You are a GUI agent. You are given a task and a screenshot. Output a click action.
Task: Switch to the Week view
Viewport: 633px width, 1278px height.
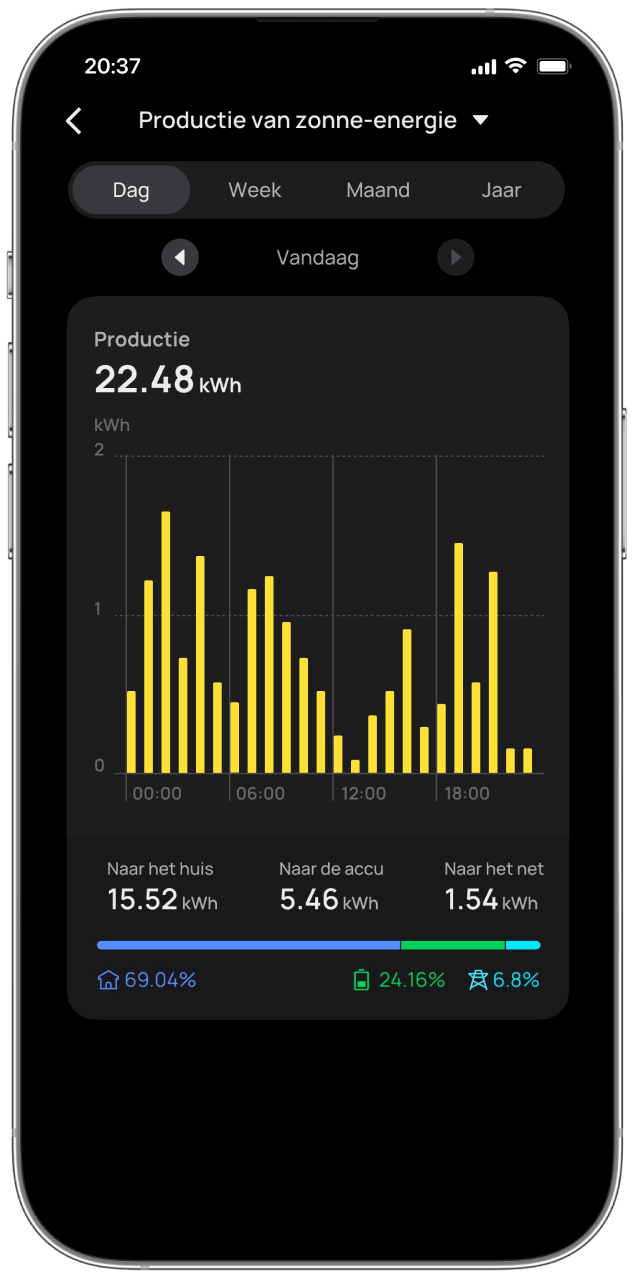(255, 190)
